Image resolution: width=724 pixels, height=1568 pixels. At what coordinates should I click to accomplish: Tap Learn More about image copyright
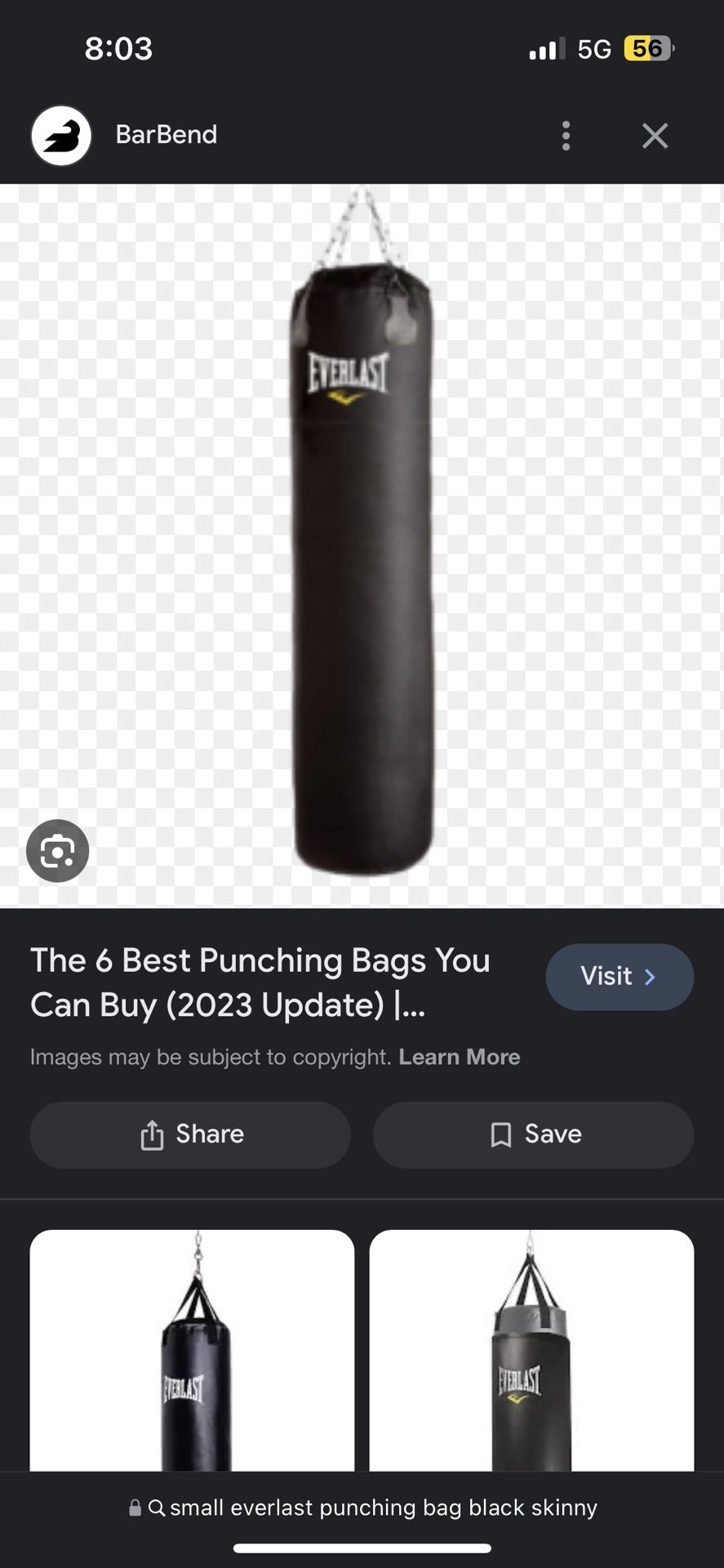[x=459, y=1057]
